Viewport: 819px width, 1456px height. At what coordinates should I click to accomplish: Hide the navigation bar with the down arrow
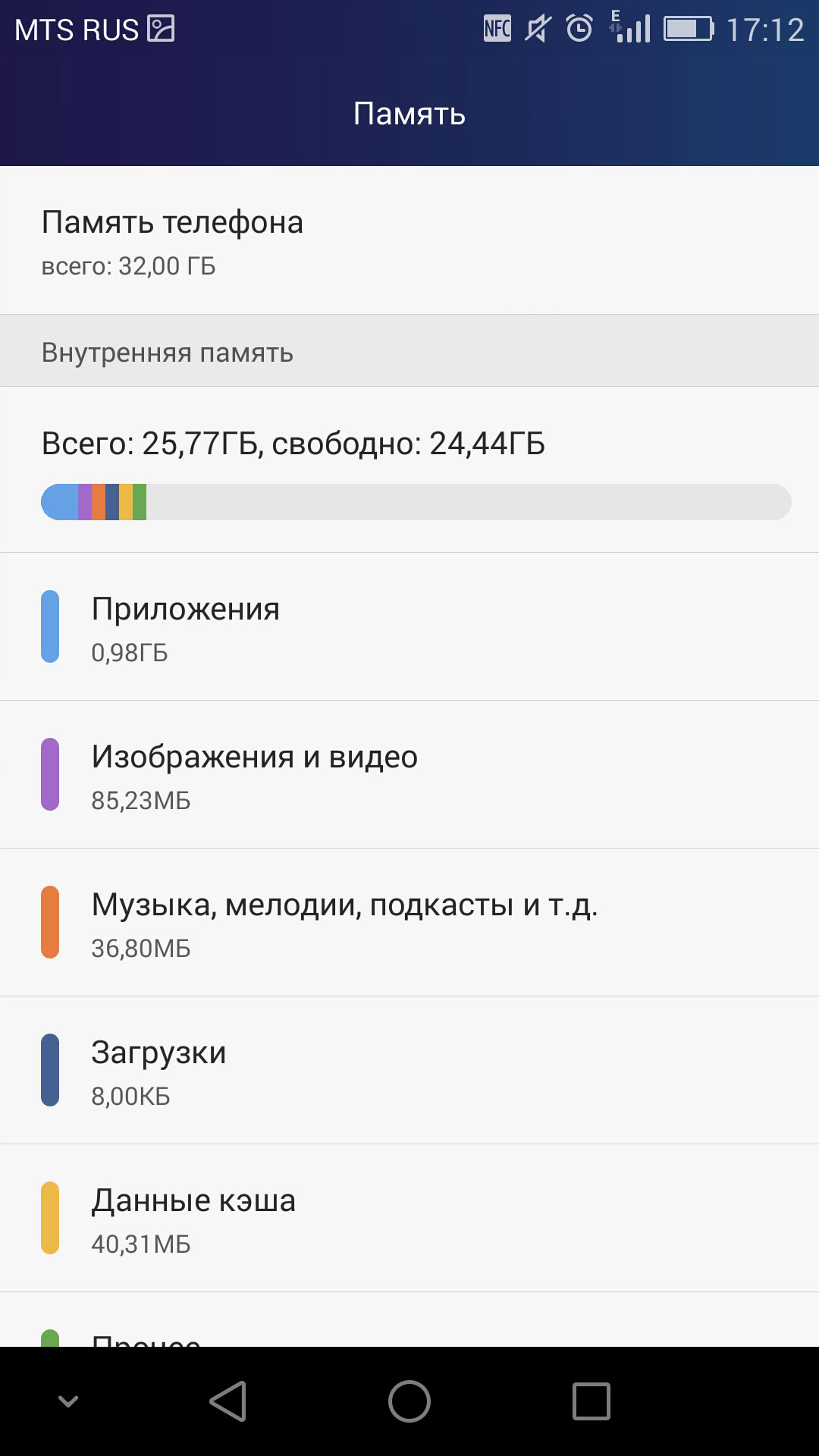(x=68, y=1401)
